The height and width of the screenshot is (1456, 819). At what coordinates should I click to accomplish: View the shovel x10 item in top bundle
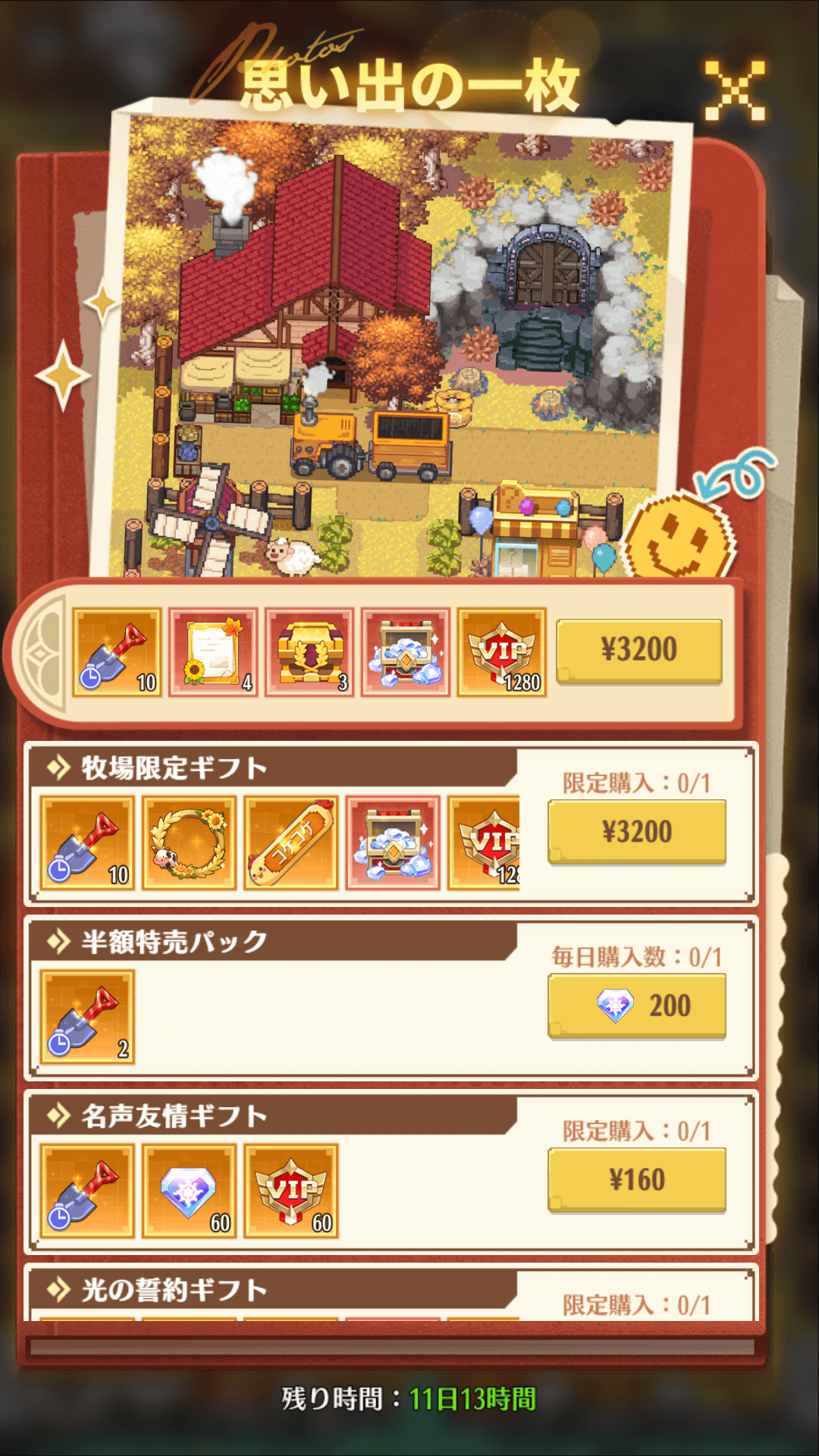coord(117,652)
